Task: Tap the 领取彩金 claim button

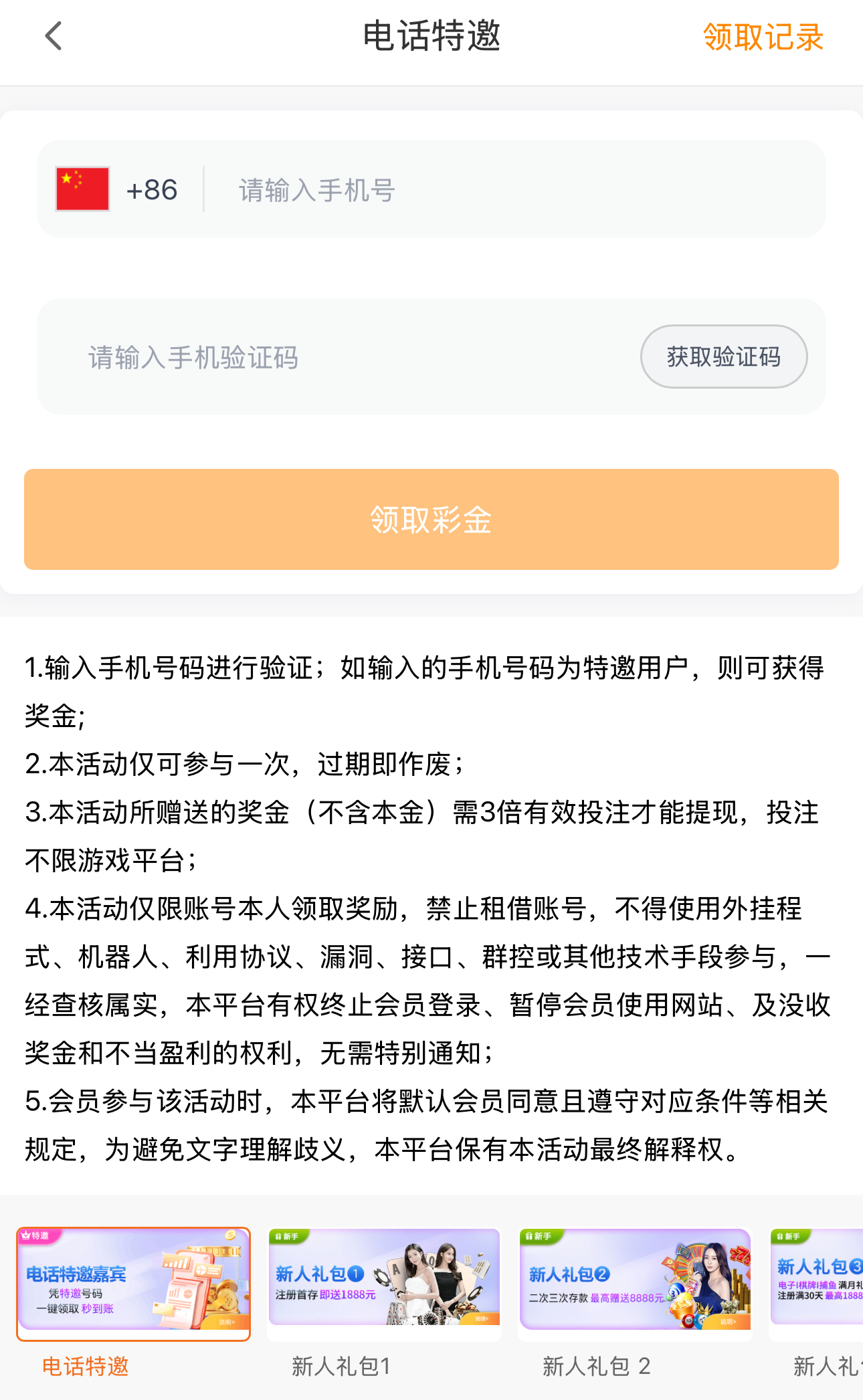Action: (431, 520)
